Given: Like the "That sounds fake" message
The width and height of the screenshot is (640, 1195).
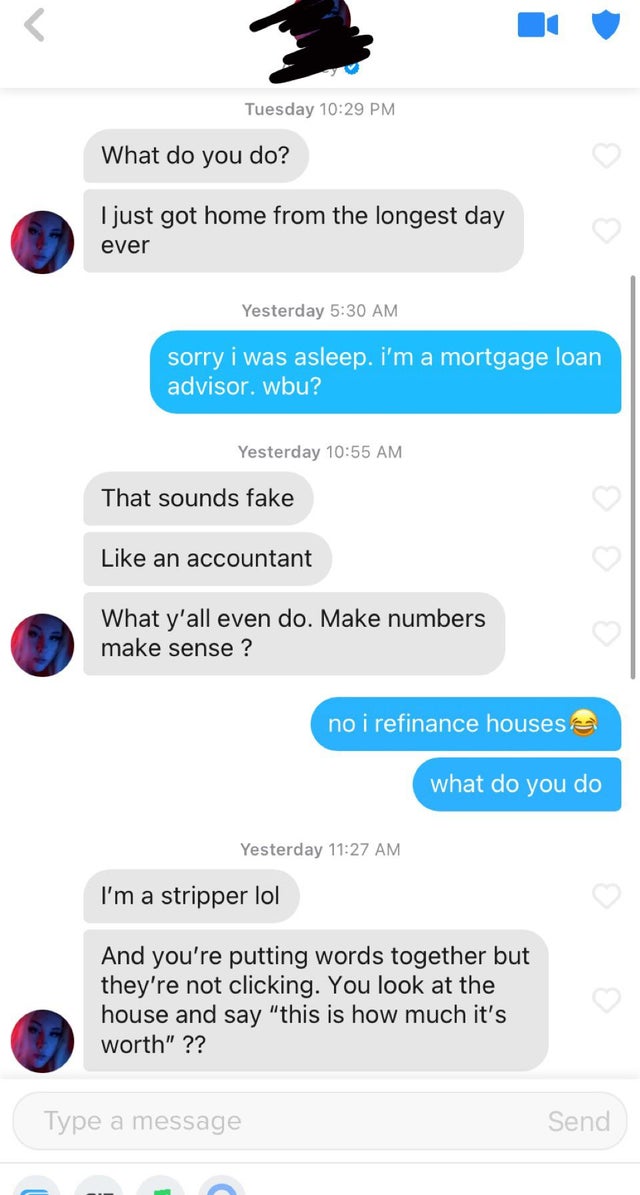Looking at the screenshot, I should (607, 498).
